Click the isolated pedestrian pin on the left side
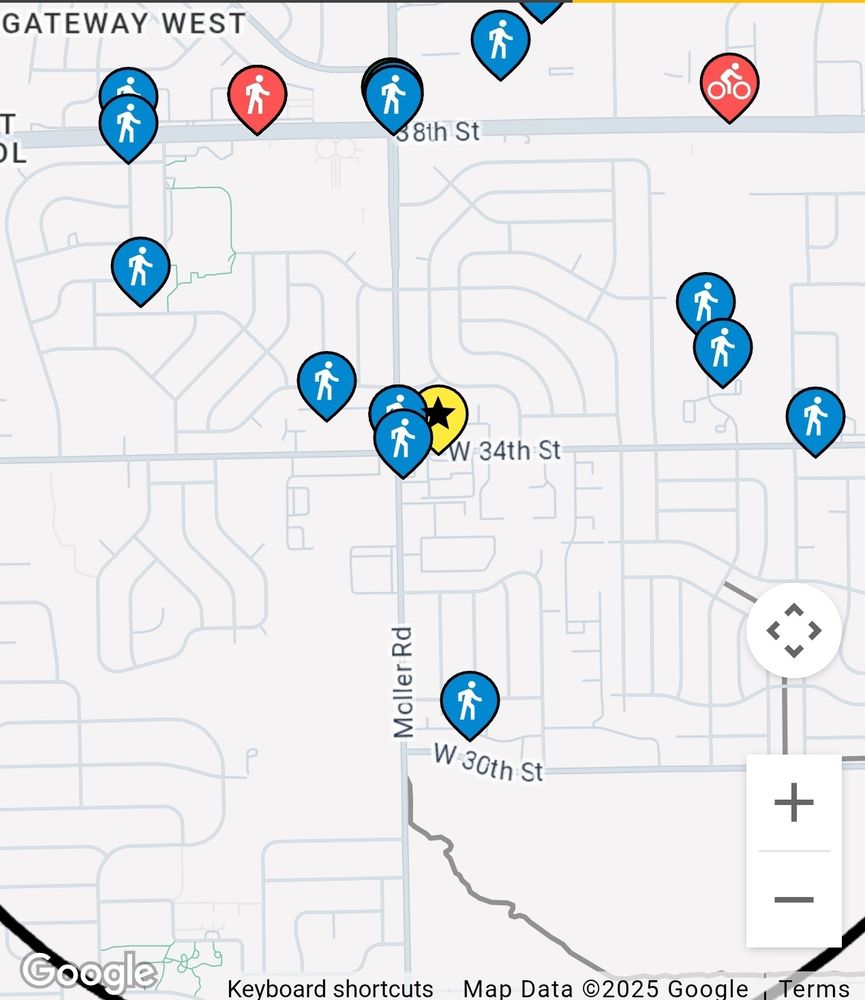 [x=140, y=266]
